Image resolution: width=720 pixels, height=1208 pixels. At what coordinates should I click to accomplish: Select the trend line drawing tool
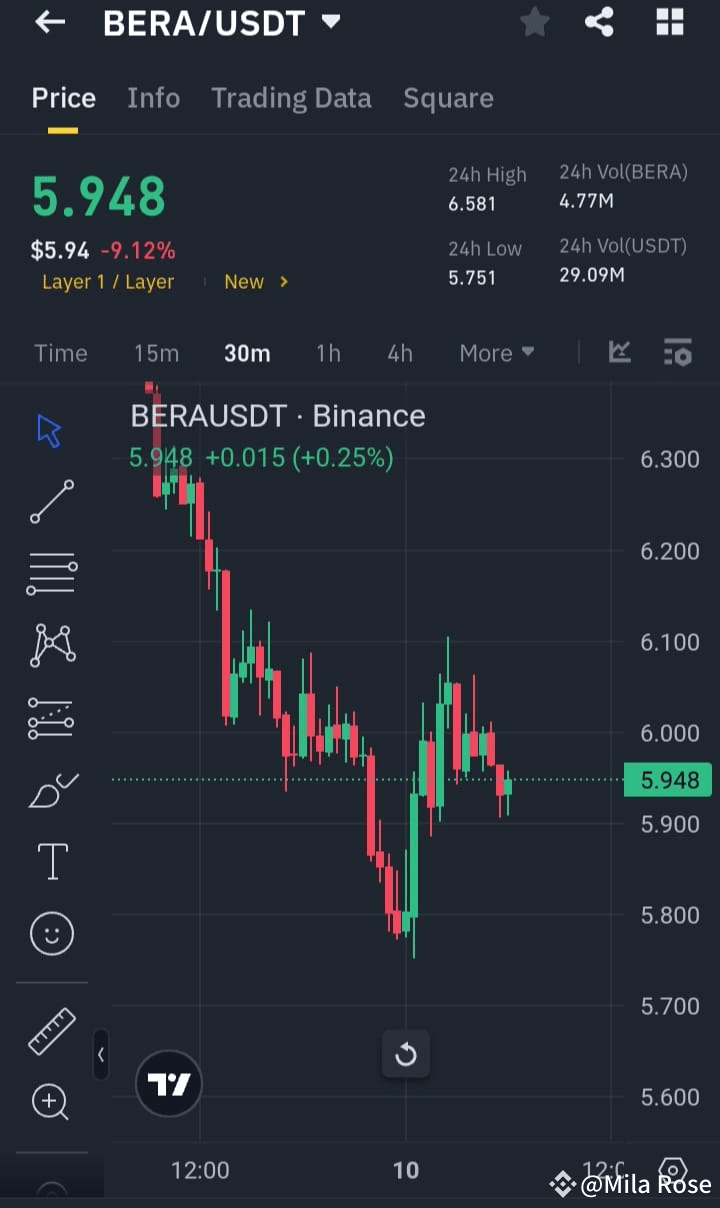coord(50,500)
